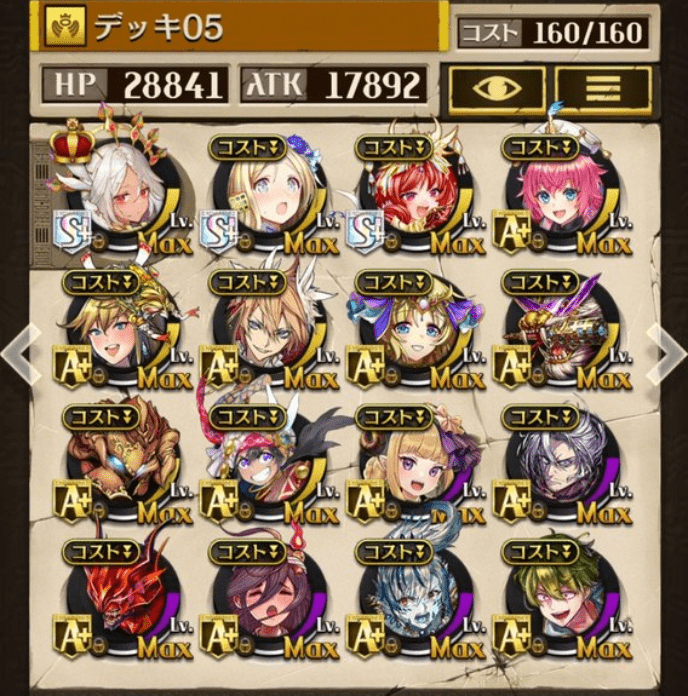Select the golden armored beast card

pos(115,466)
